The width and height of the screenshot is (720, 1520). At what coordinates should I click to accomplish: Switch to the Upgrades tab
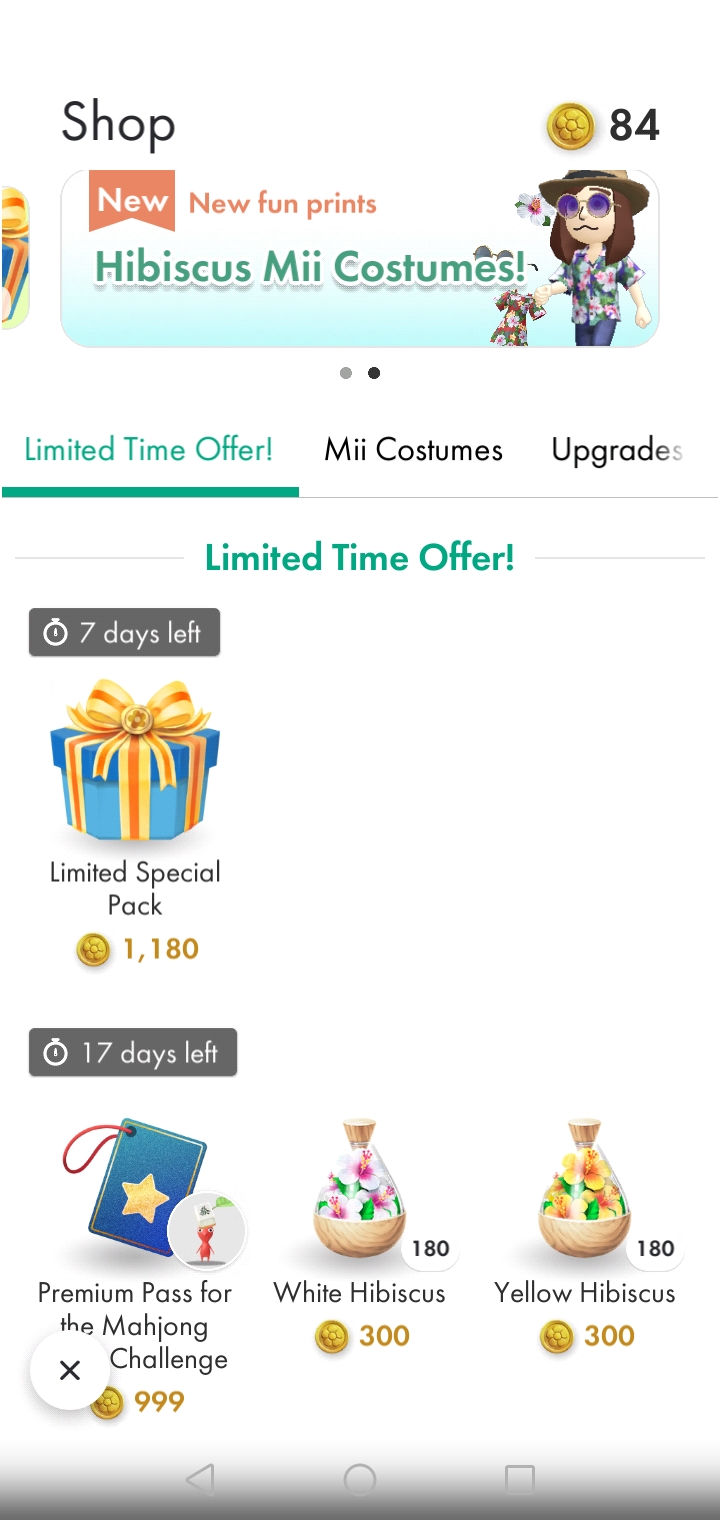[x=617, y=450]
